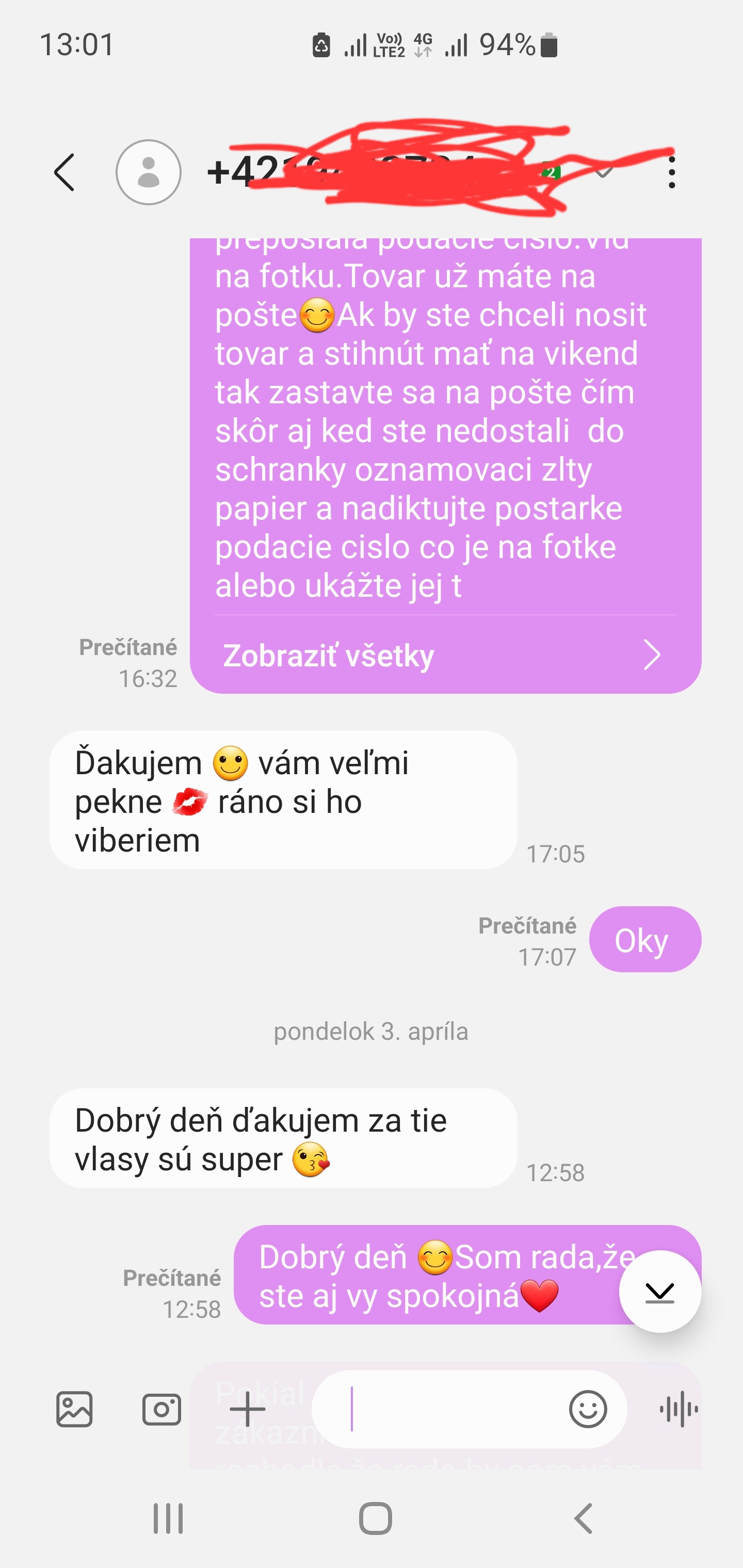Record a voice message

(x=679, y=1409)
